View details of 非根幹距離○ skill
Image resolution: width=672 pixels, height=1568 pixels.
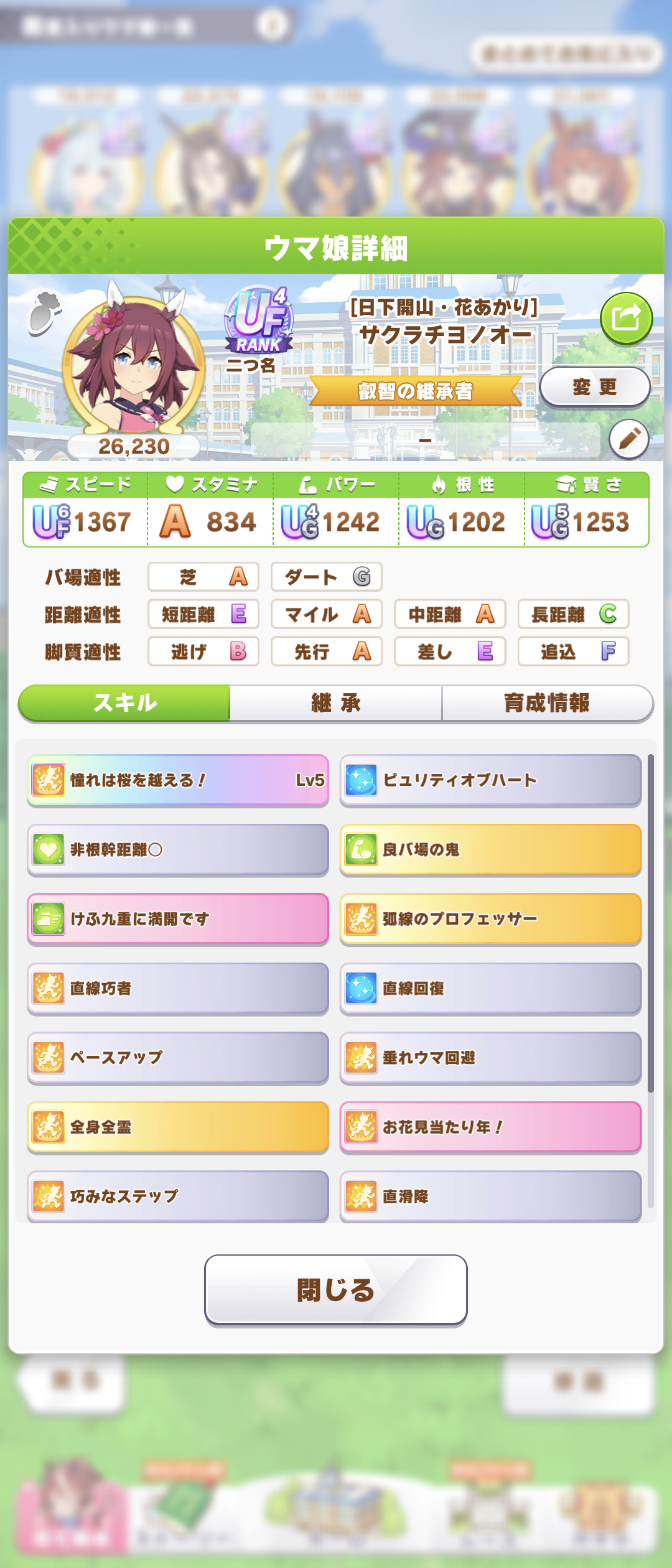178,849
